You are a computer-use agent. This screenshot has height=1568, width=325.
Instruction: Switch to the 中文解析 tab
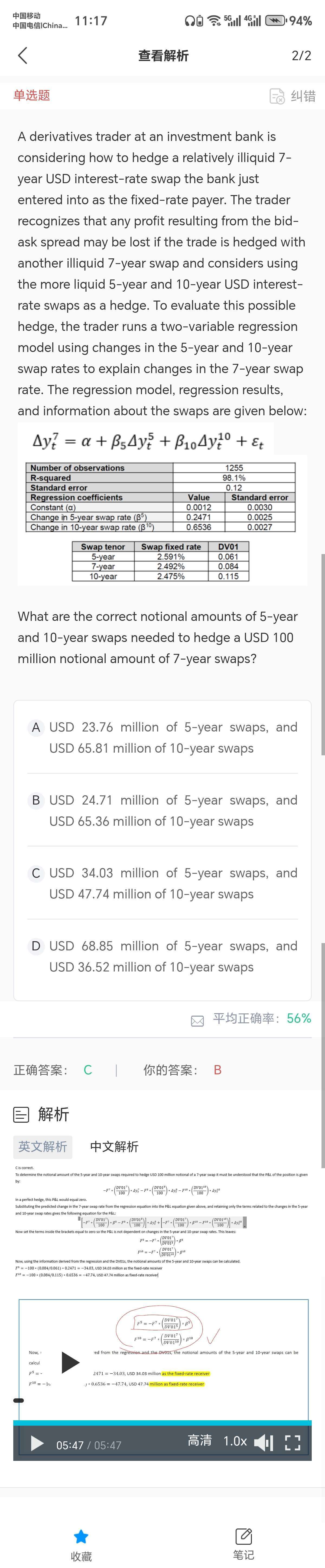coord(114,1147)
